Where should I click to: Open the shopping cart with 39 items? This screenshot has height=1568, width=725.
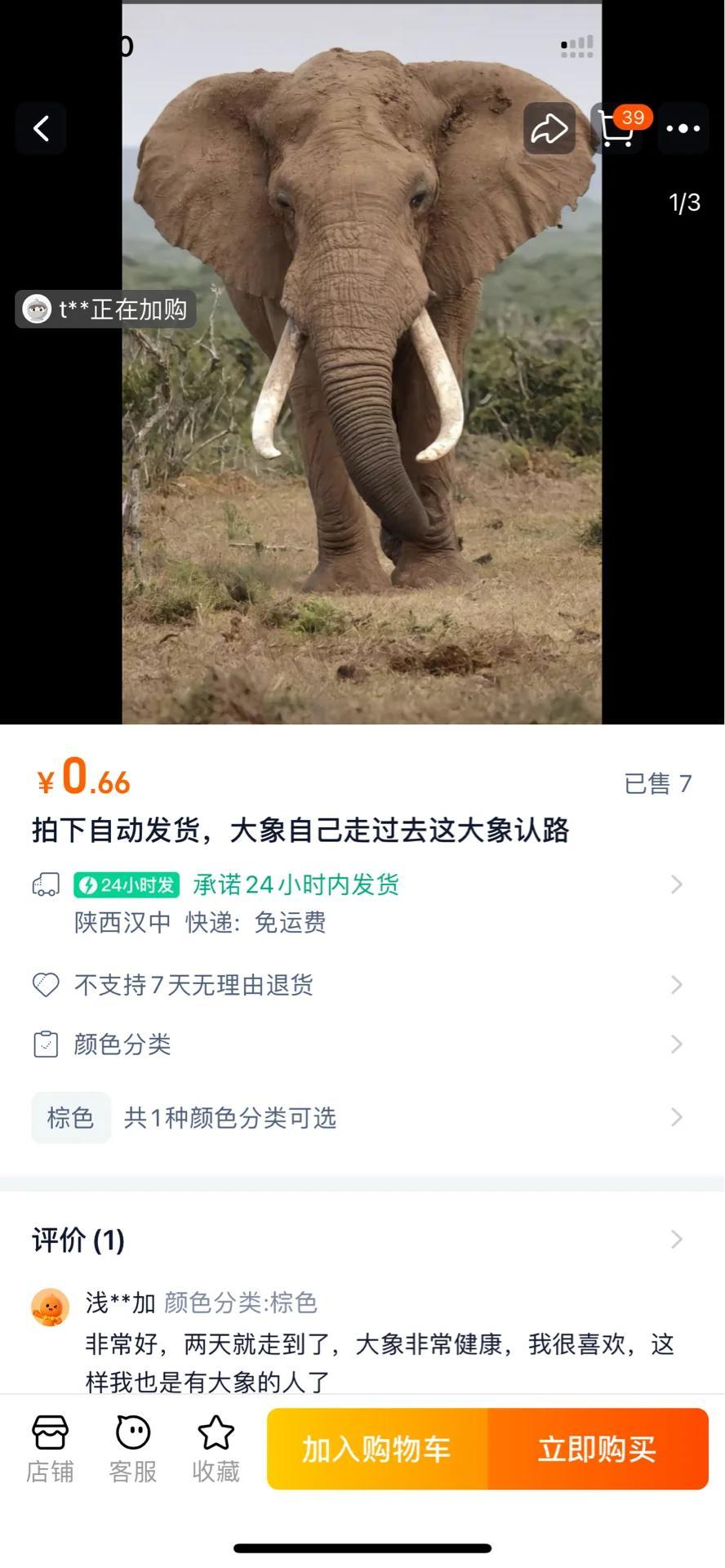pyautogui.click(x=616, y=128)
